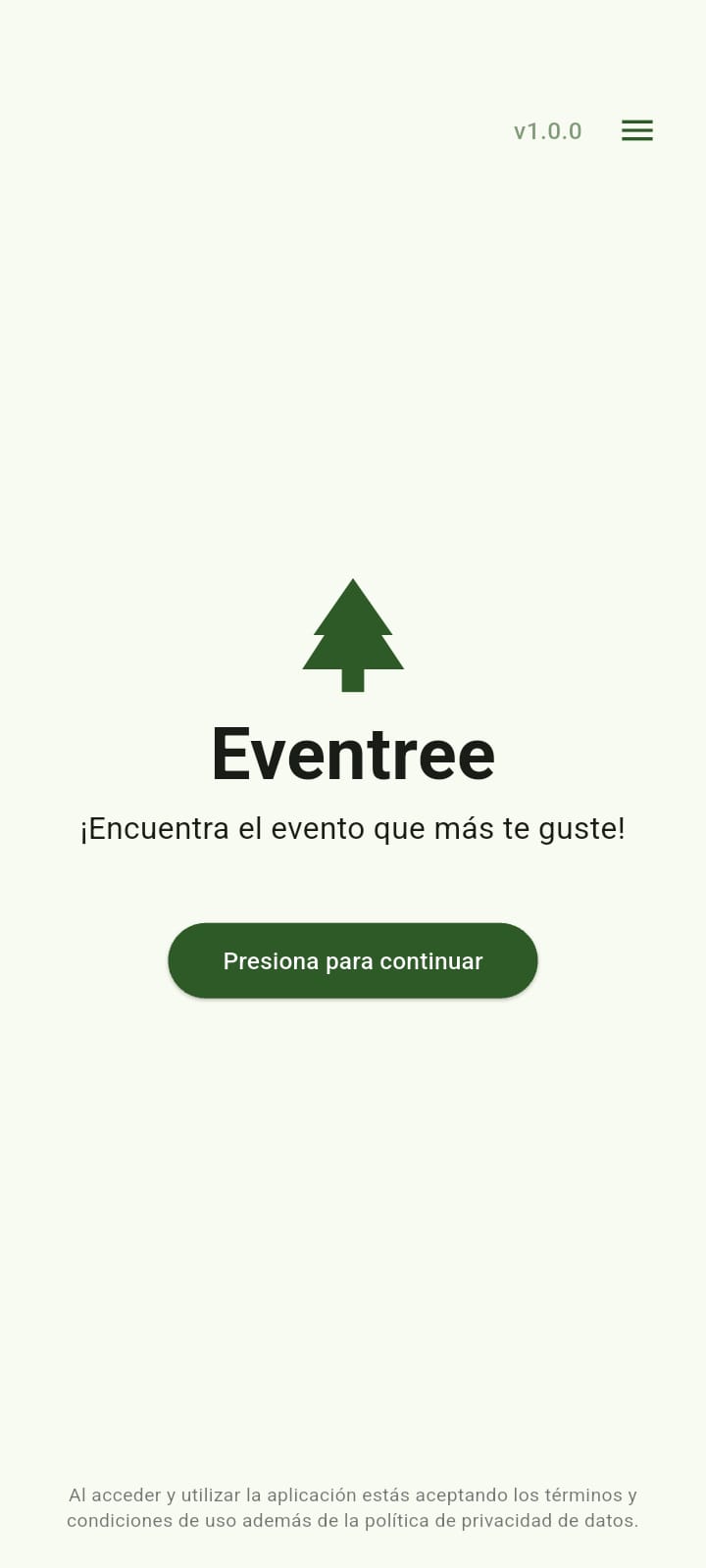Open navigation via the menu bars icon

point(636,130)
